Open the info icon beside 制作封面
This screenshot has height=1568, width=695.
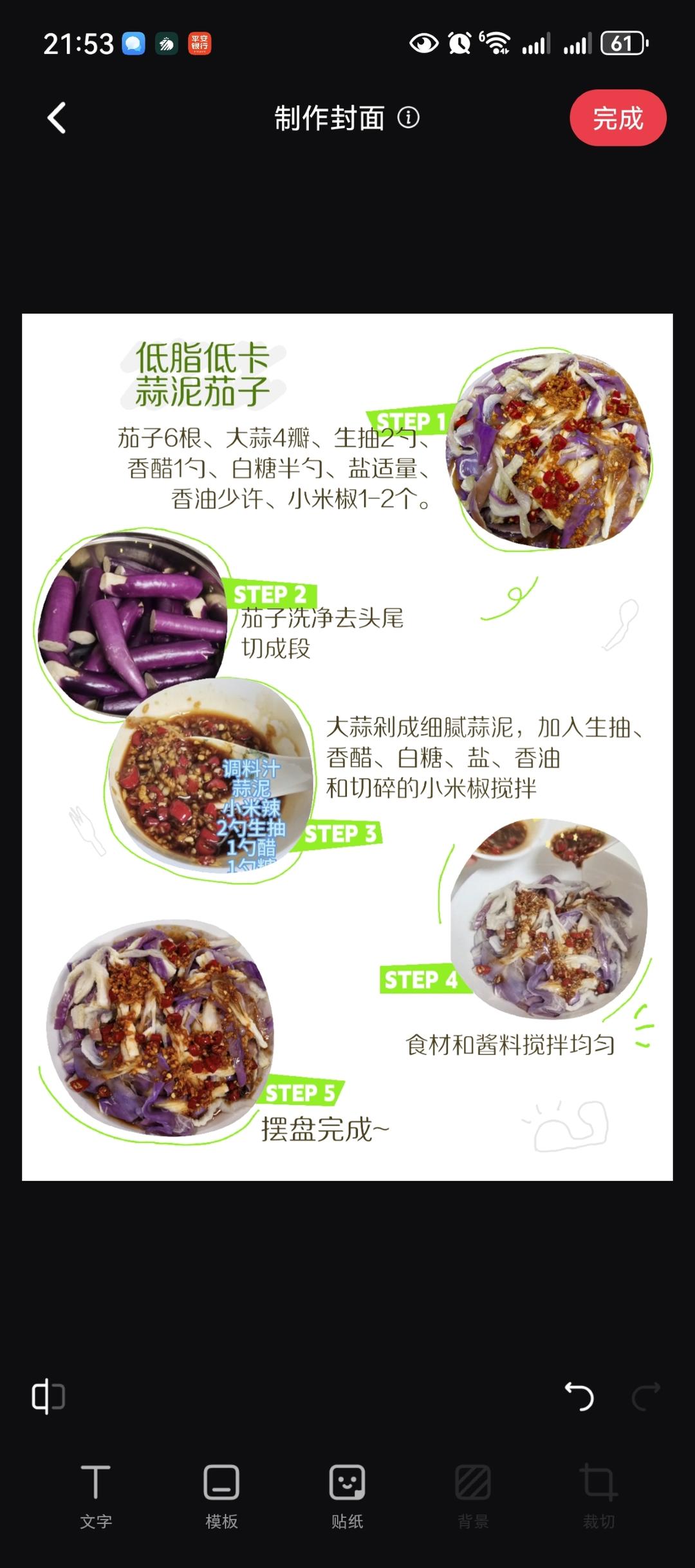click(x=408, y=118)
